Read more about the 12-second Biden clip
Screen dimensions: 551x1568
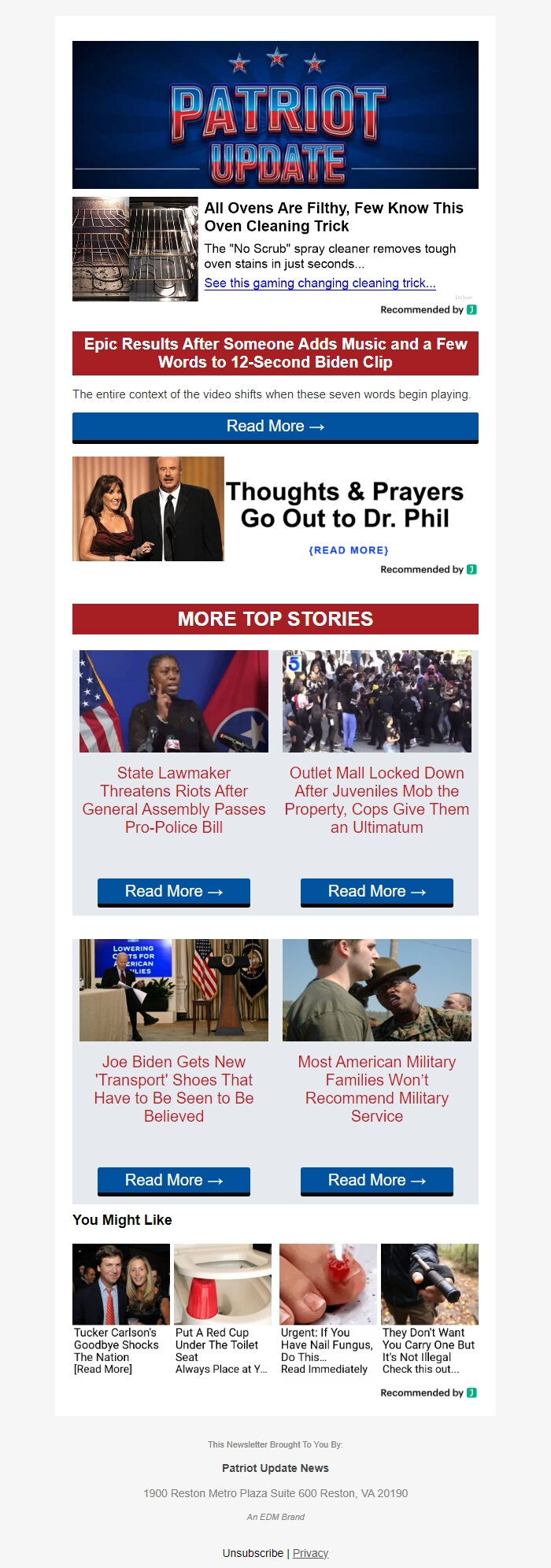[x=275, y=427]
